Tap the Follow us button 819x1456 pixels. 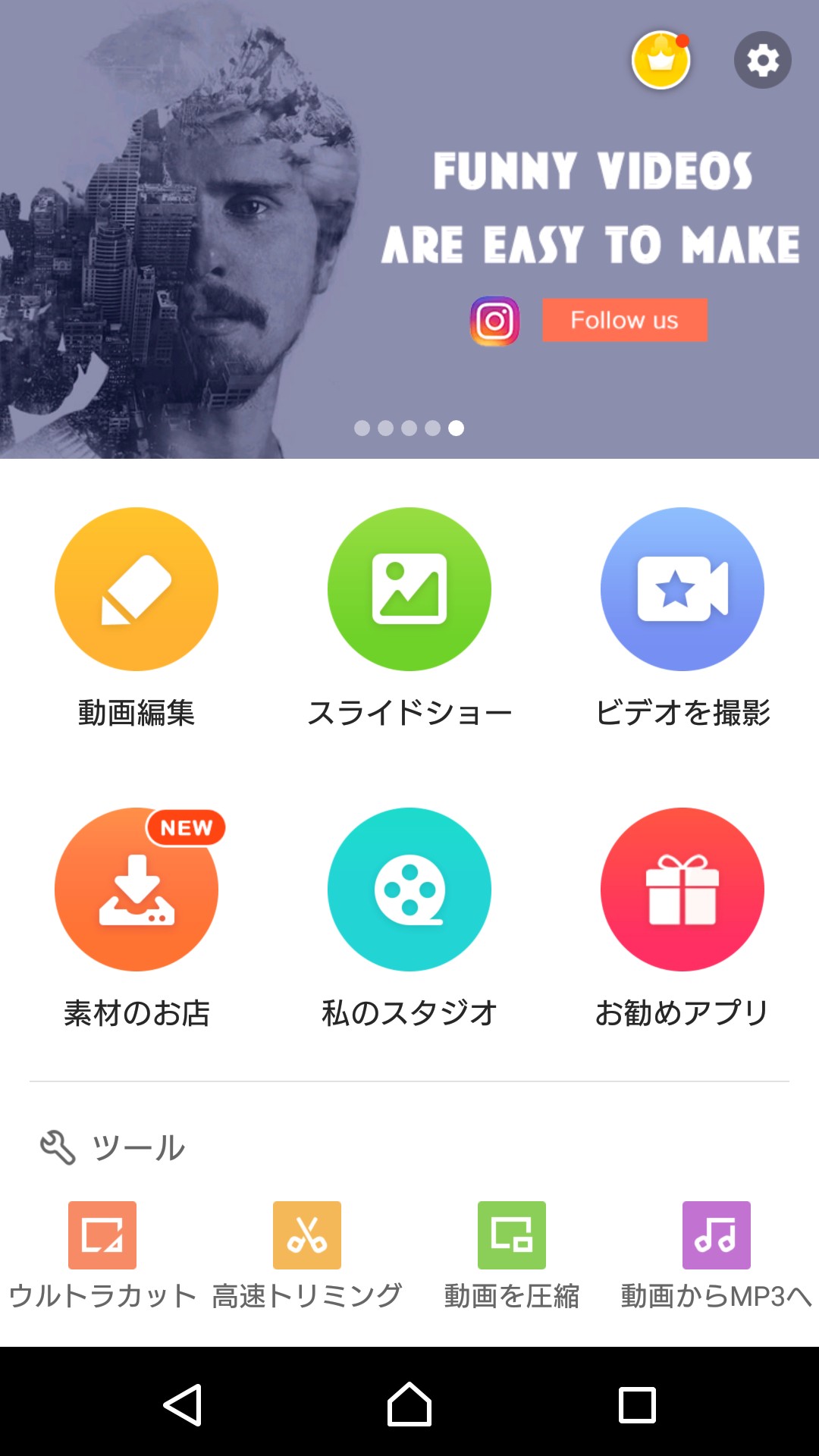coord(624,320)
